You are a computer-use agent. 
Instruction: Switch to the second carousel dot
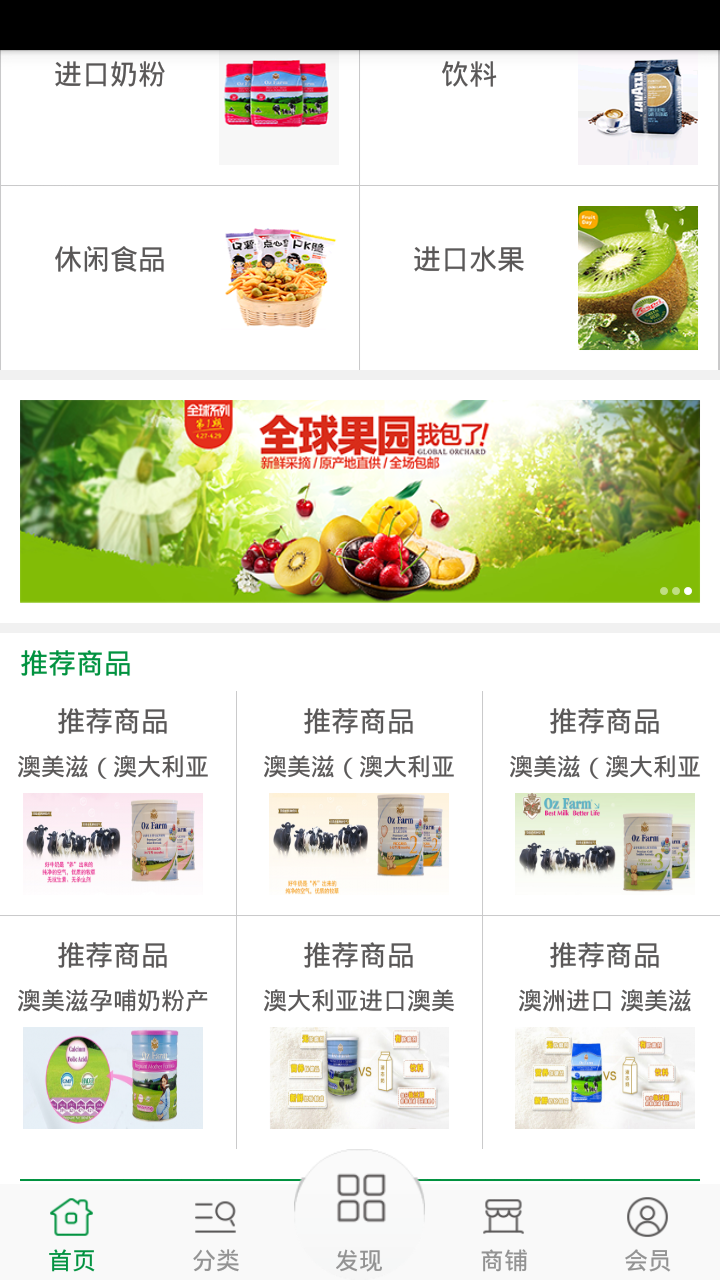[676, 591]
